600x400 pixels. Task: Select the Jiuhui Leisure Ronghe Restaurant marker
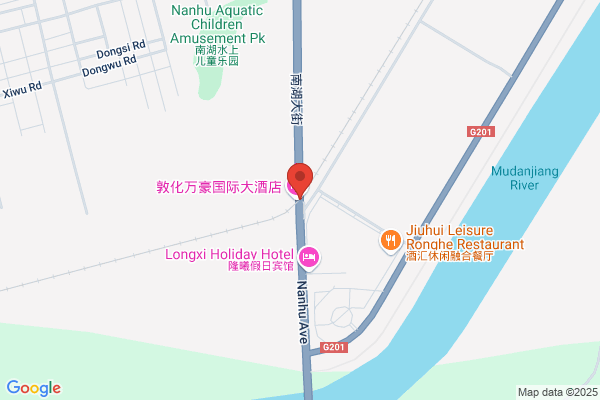pyautogui.click(x=391, y=241)
